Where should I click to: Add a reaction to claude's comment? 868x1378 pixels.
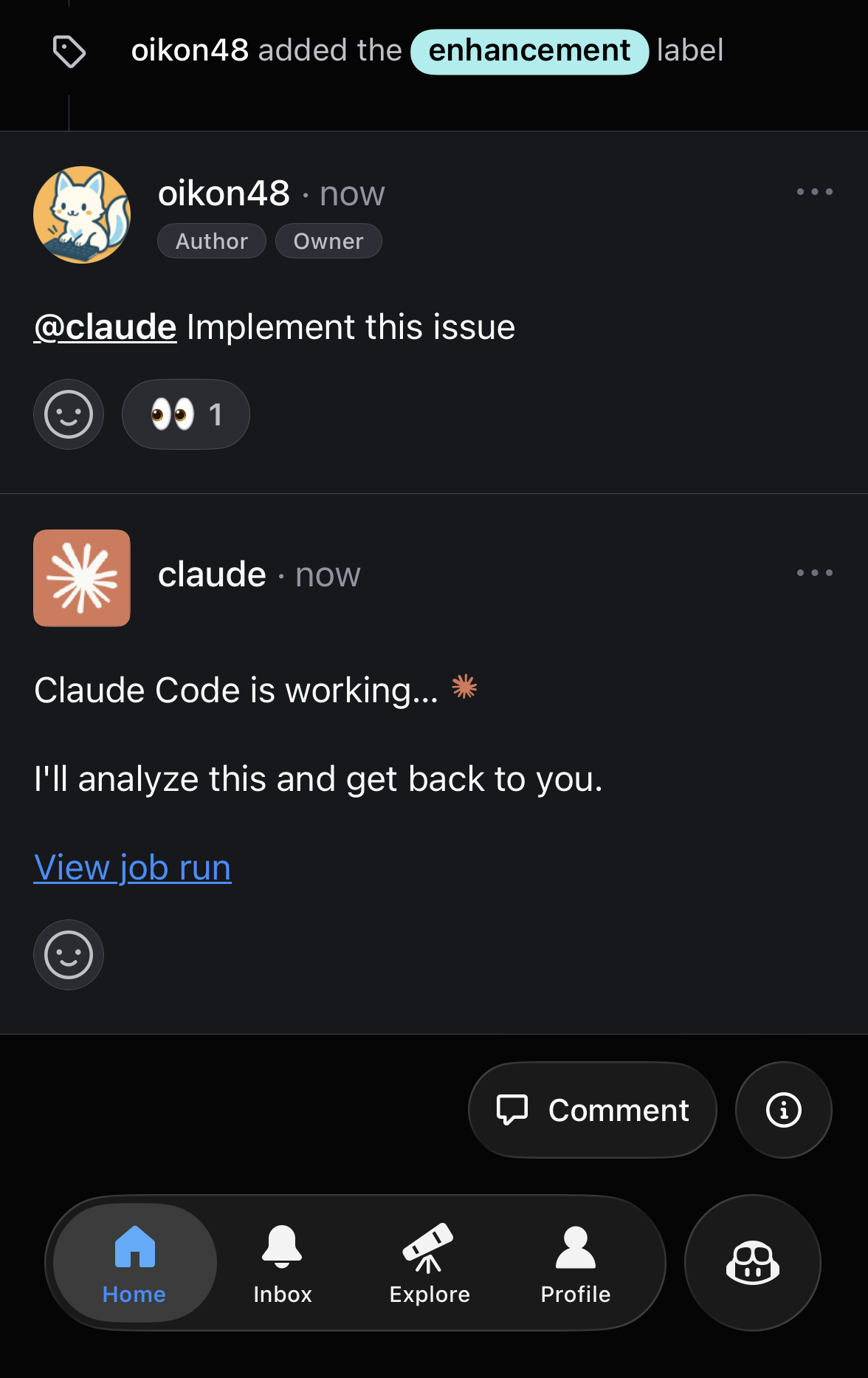69,955
